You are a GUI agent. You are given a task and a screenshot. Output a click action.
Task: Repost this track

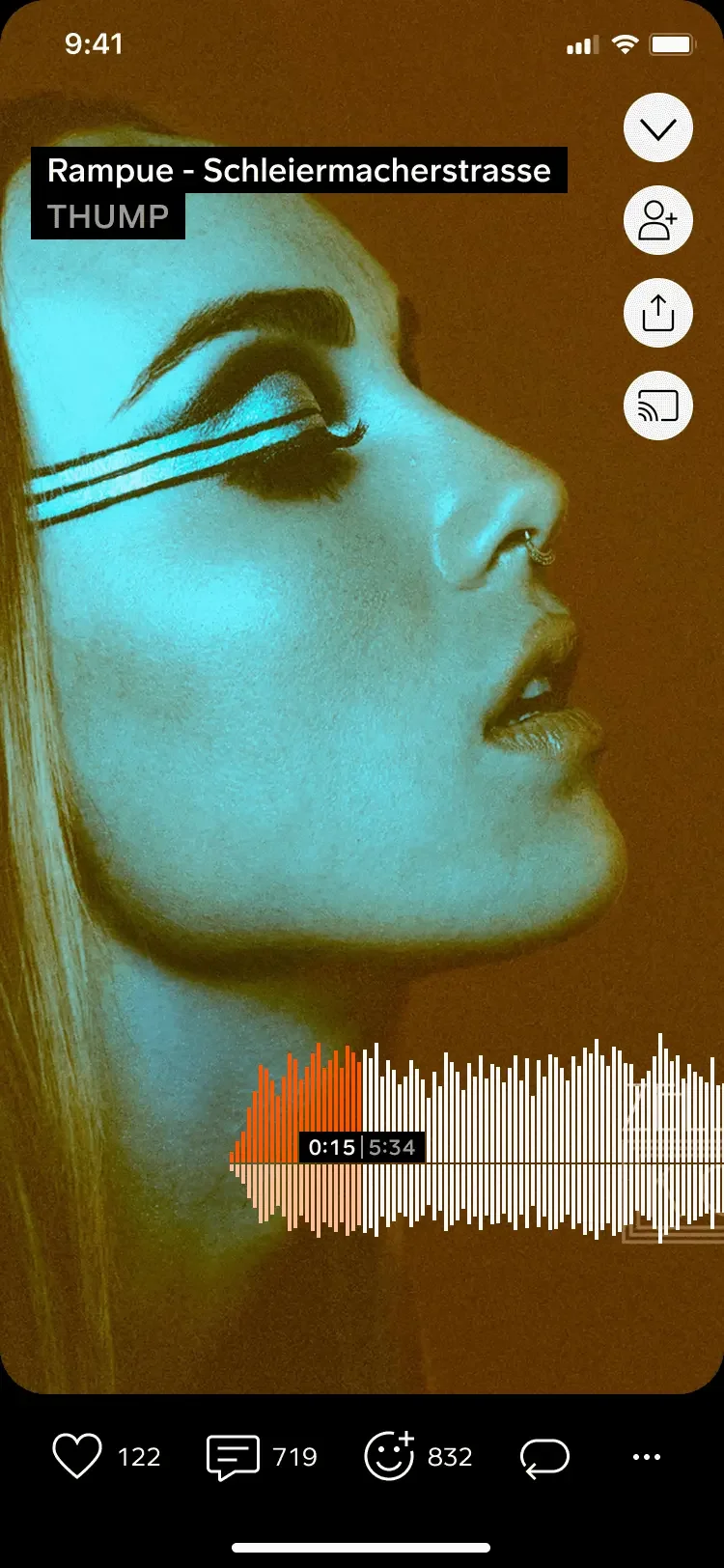point(545,1456)
